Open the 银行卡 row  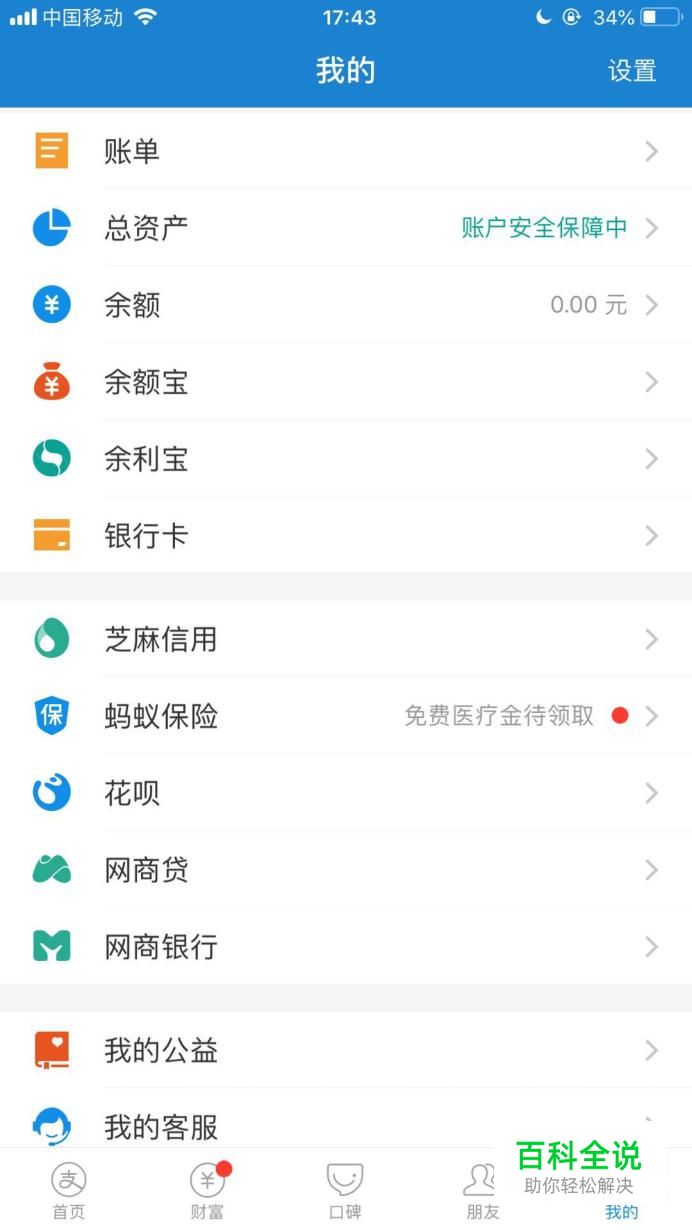346,536
